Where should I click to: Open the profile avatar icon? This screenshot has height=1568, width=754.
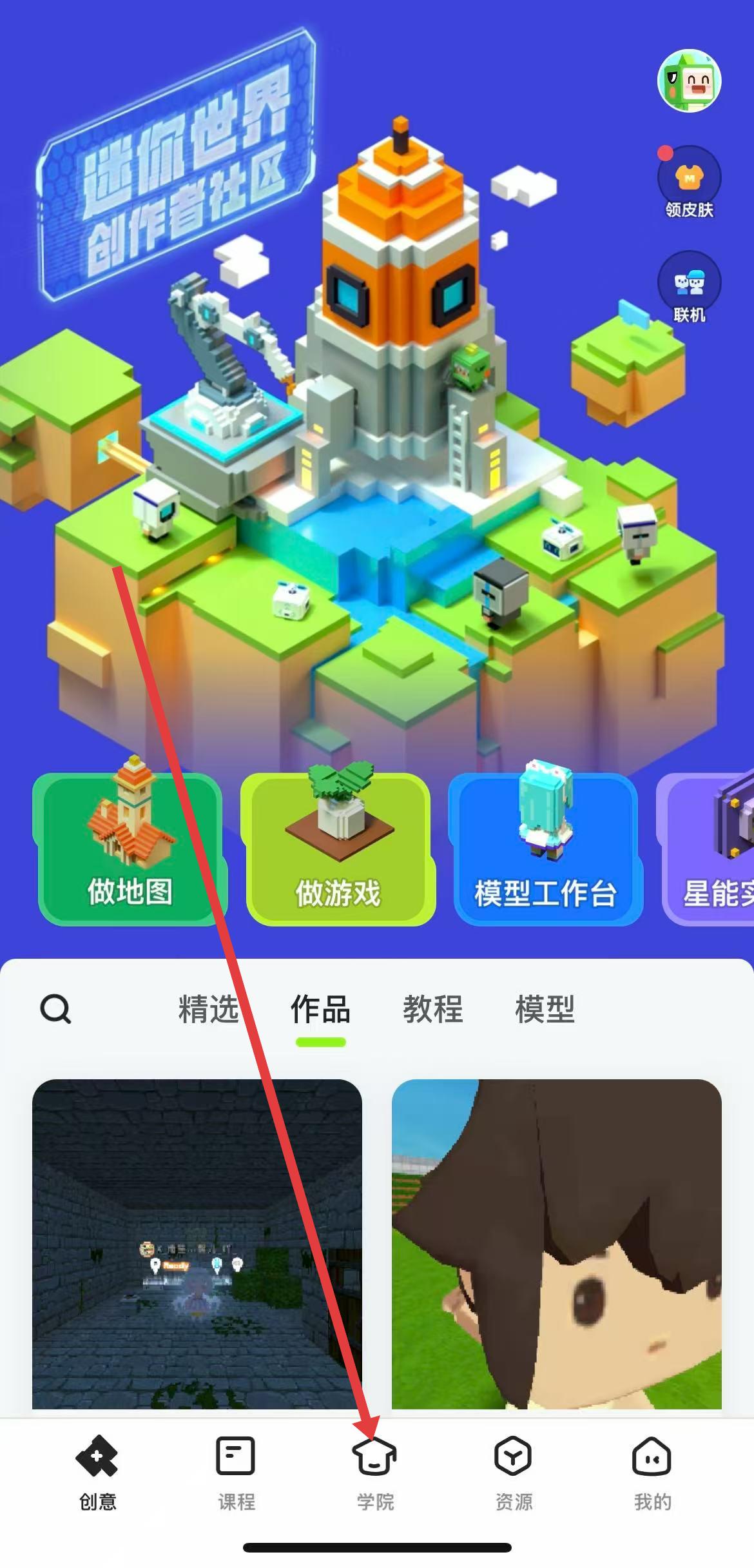[688, 81]
